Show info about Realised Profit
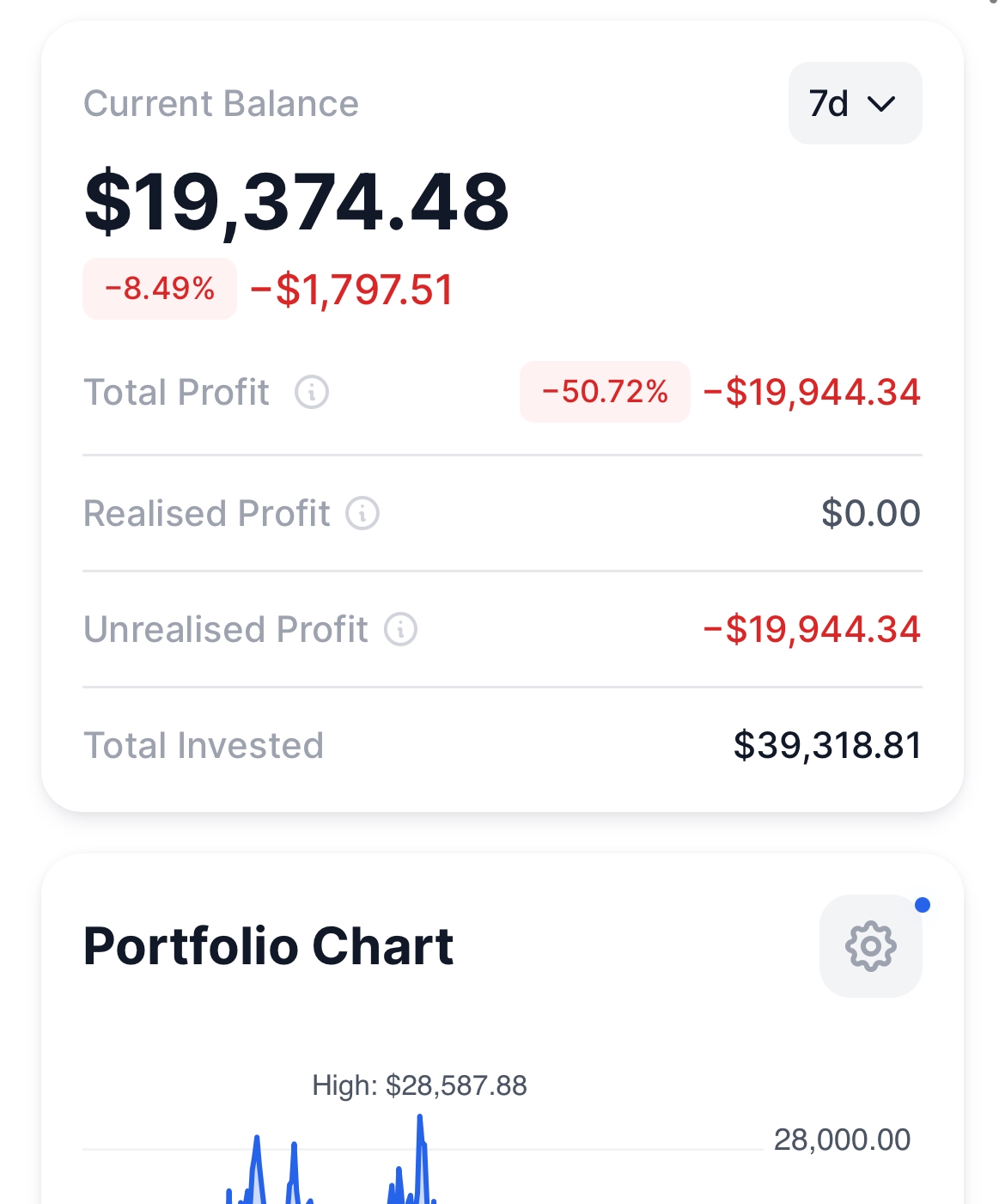 pyautogui.click(x=362, y=514)
